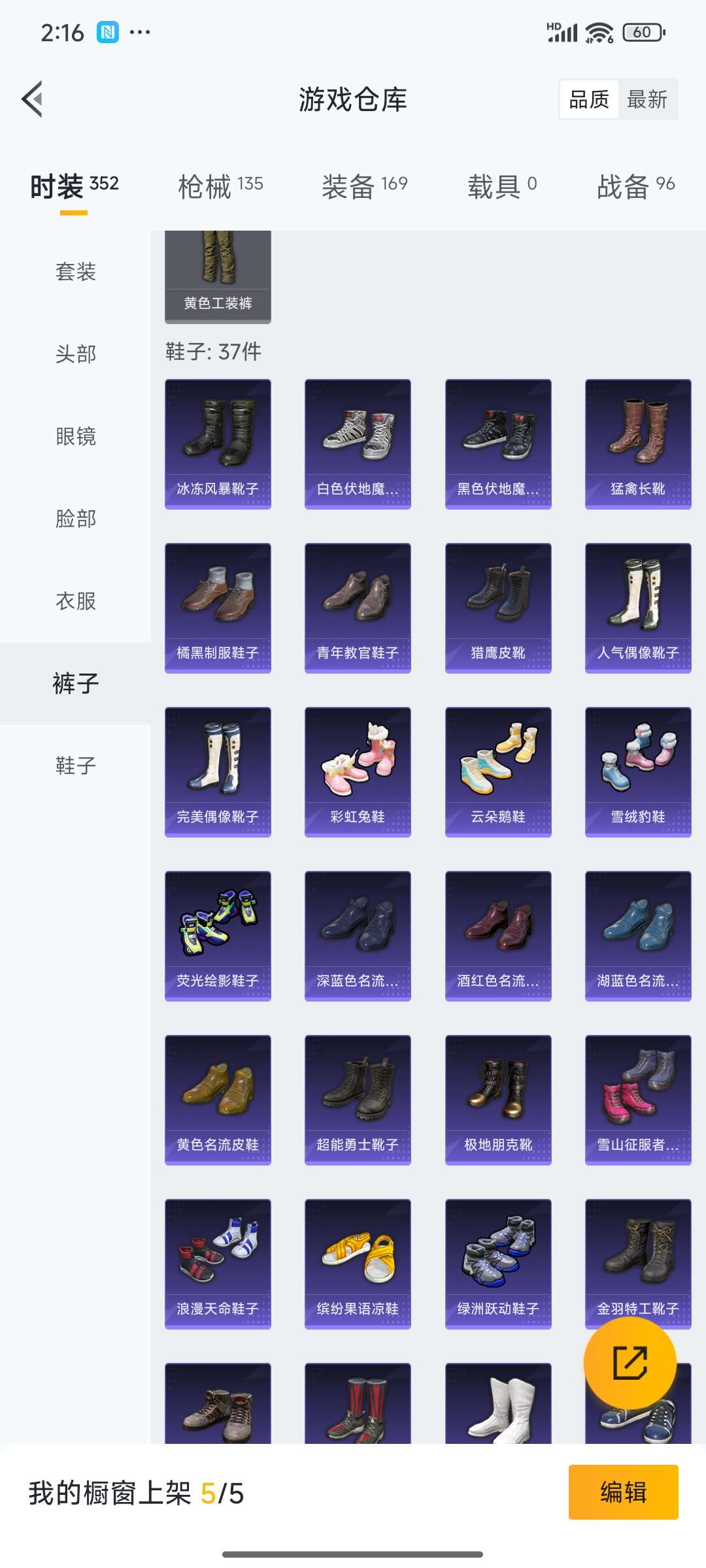Open the 猛禽长靴 item
The height and width of the screenshot is (1568, 706).
coord(638,444)
